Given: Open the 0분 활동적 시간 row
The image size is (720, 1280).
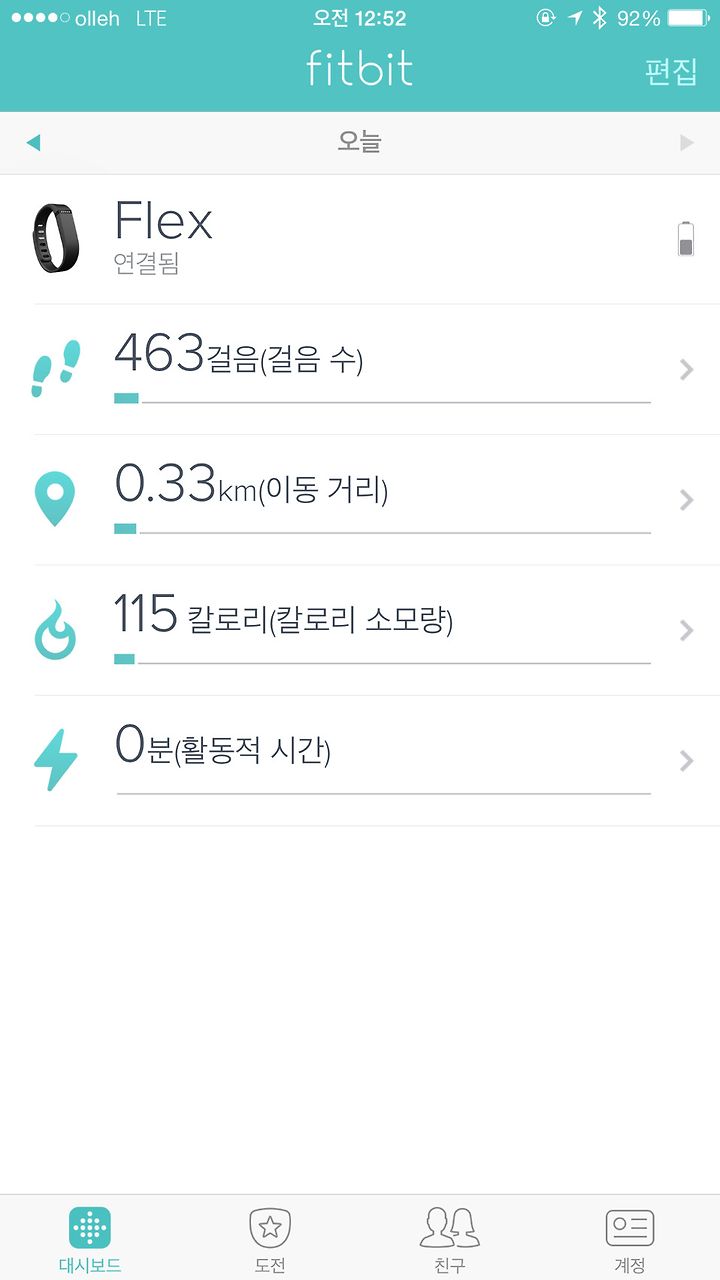Looking at the screenshot, I should point(360,761).
